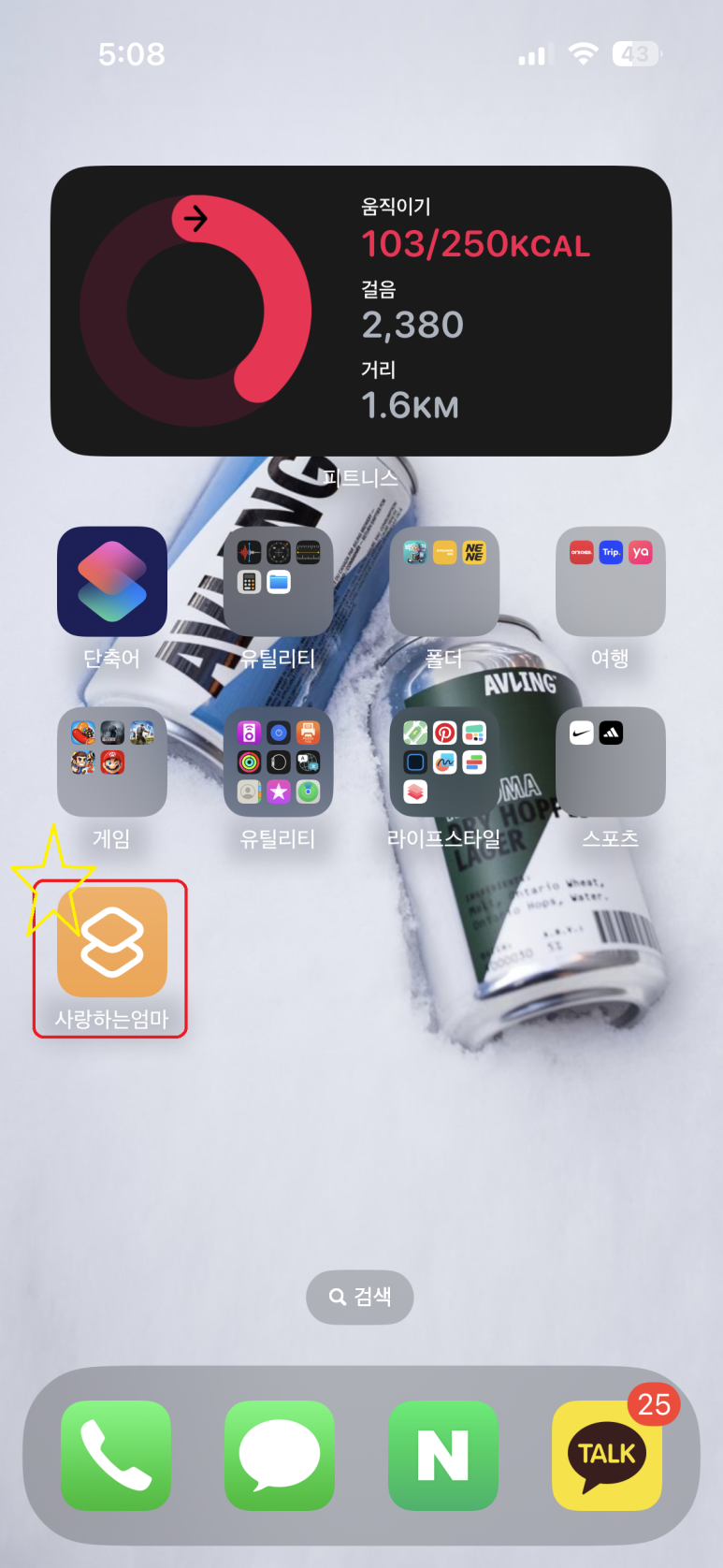The image size is (723, 1568).
Task: Open the Phone app in the dock
Action: click(116, 1455)
